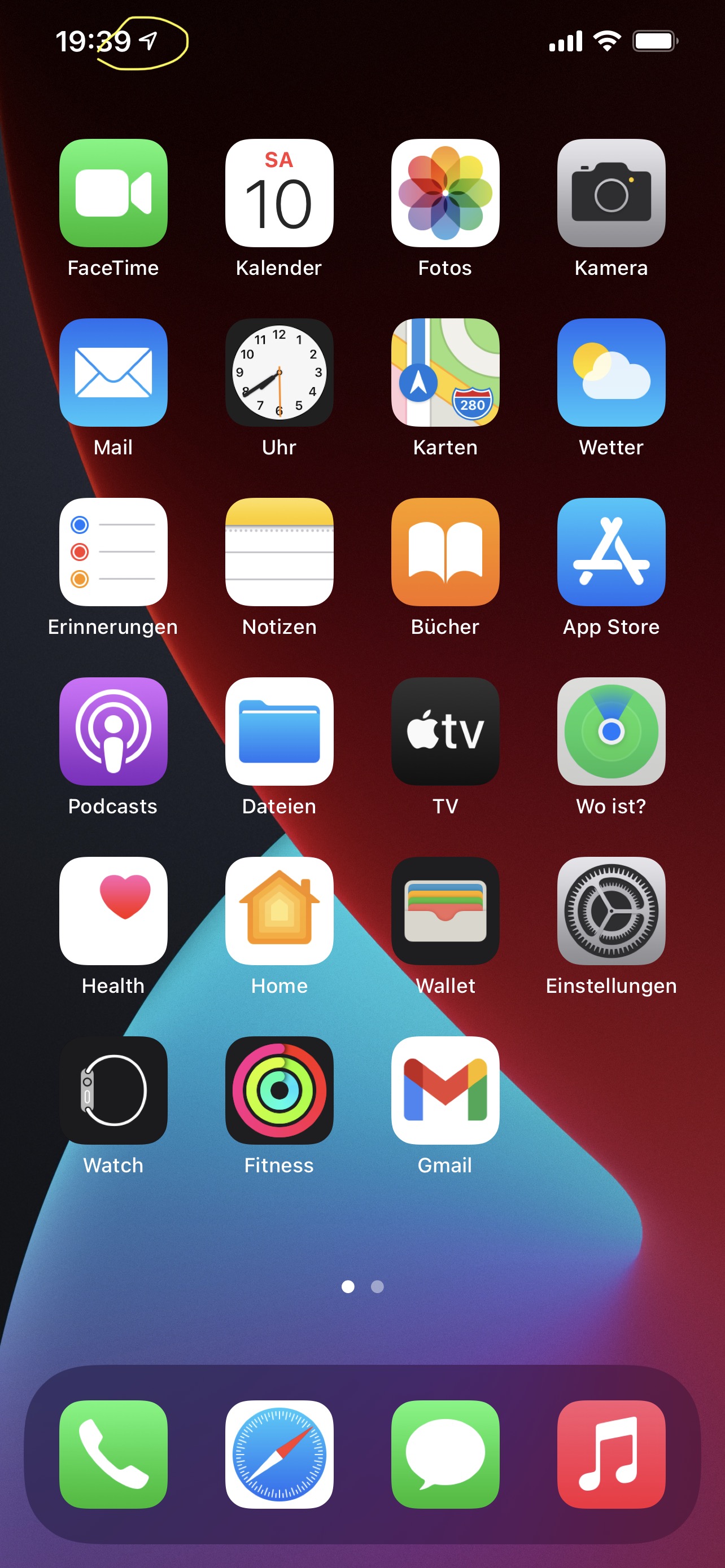The image size is (725, 1568).
Task: Open Dateien files app
Action: click(279, 732)
